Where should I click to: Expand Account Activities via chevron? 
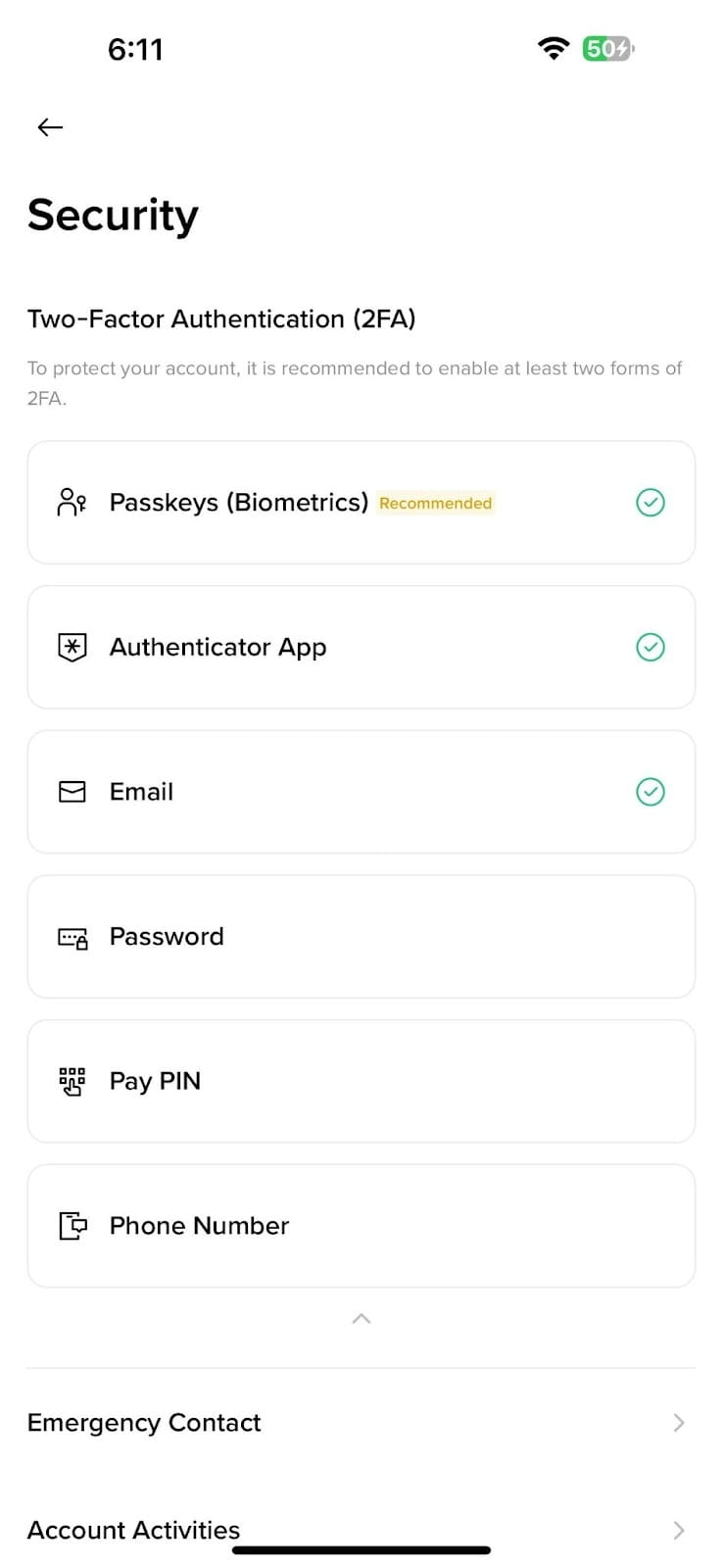[680, 1530]
